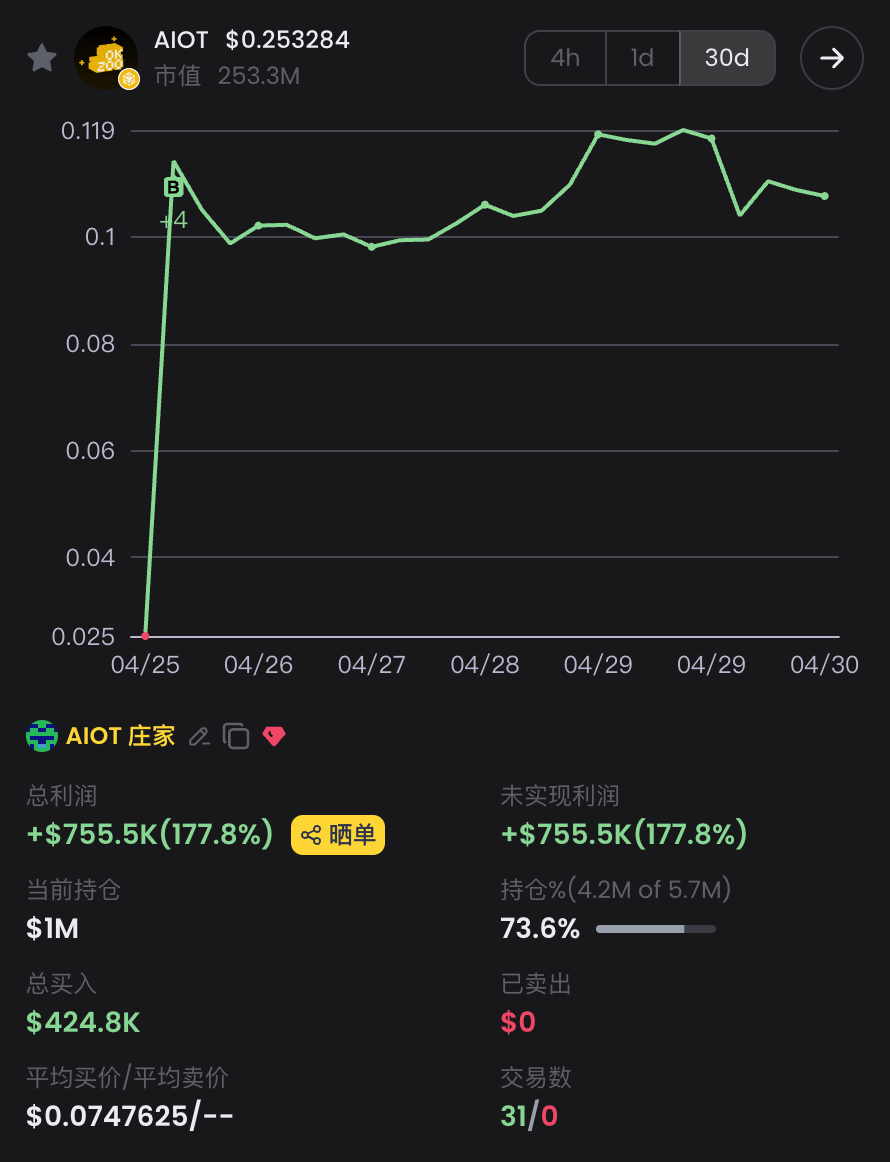The image size is (890, 1162).
Task: Favorite AIOT with the star icon
Action: (x=42, y=58)
